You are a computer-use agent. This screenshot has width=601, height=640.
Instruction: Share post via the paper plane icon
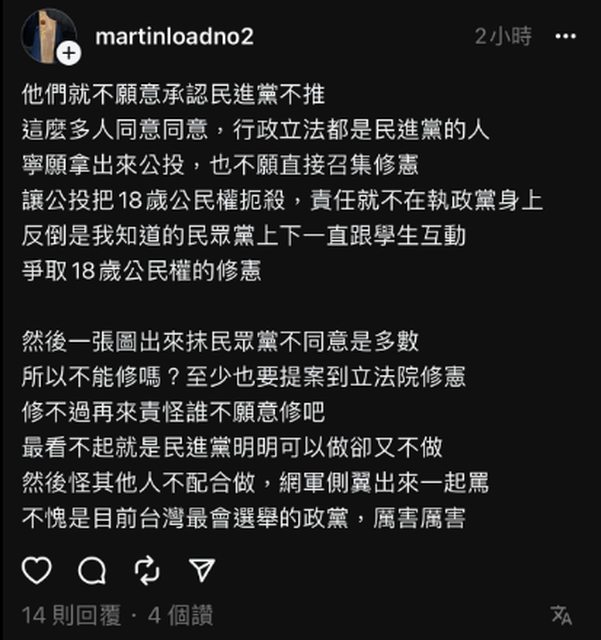point(202,570)
